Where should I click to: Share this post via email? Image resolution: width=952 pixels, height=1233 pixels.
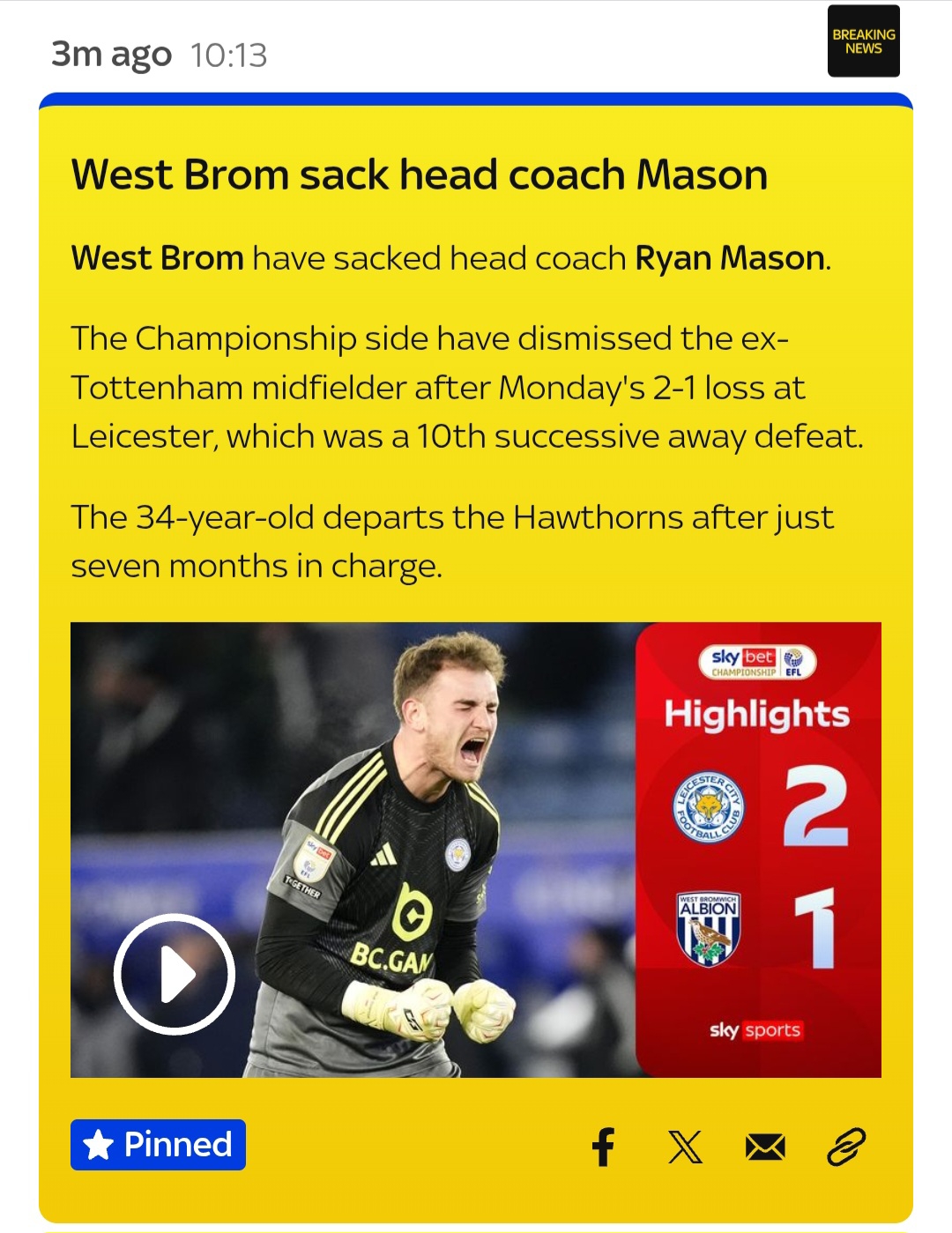click(x=764, y=1147)
